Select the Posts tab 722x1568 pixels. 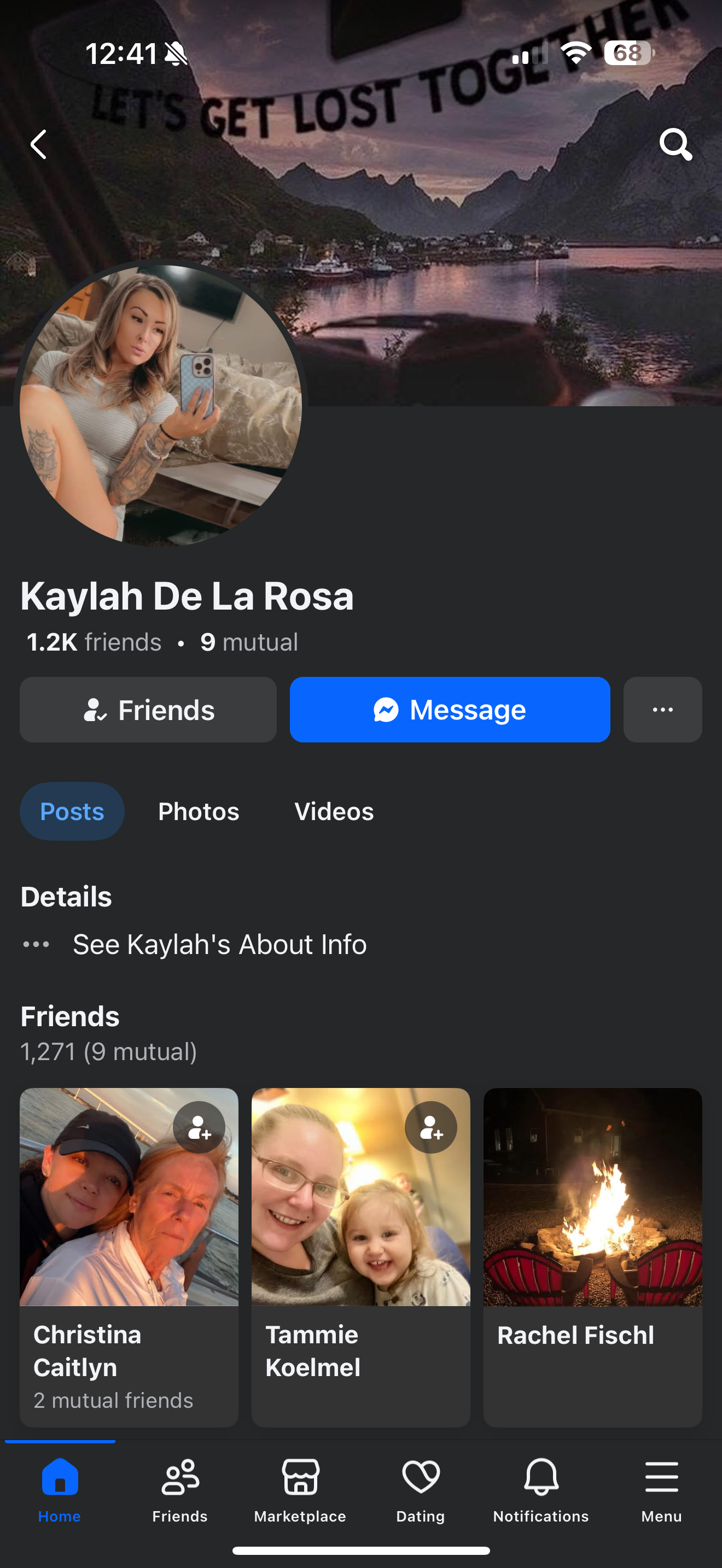coord(72,811)
